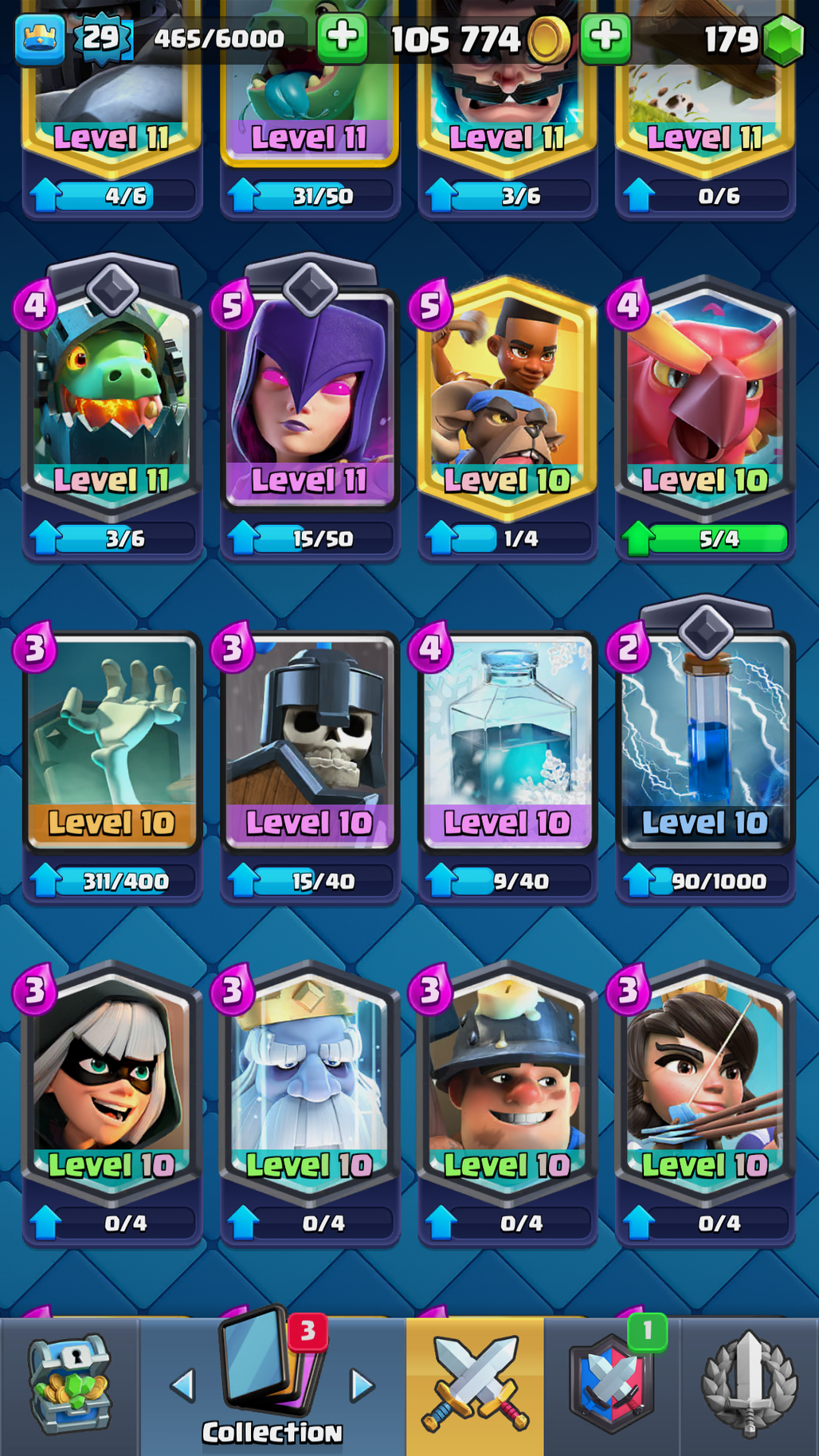Screen dimensions: 819x1456
Task: Open the Events sword laurel tab
Action: [749, 1386]
